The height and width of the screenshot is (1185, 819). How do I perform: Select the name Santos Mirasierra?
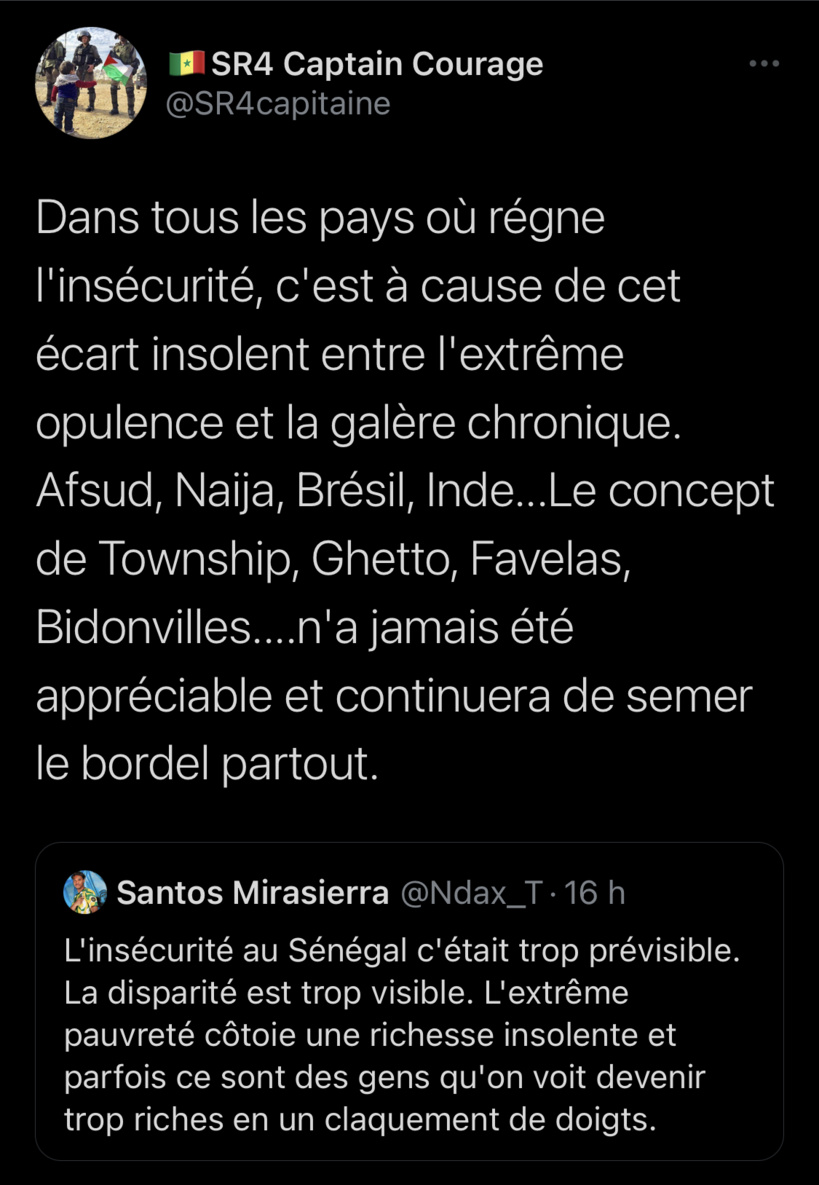point(250,892)
